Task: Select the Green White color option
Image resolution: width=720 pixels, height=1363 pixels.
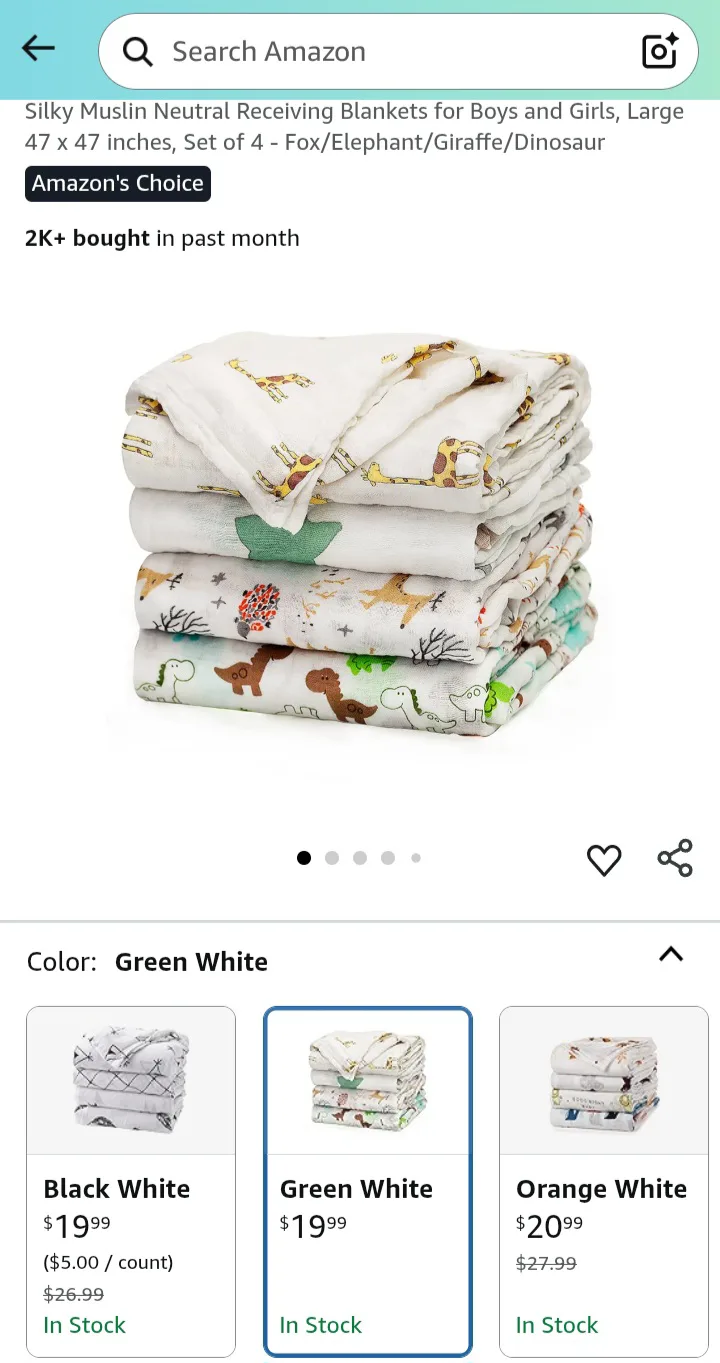Action: coord(368,1180)
